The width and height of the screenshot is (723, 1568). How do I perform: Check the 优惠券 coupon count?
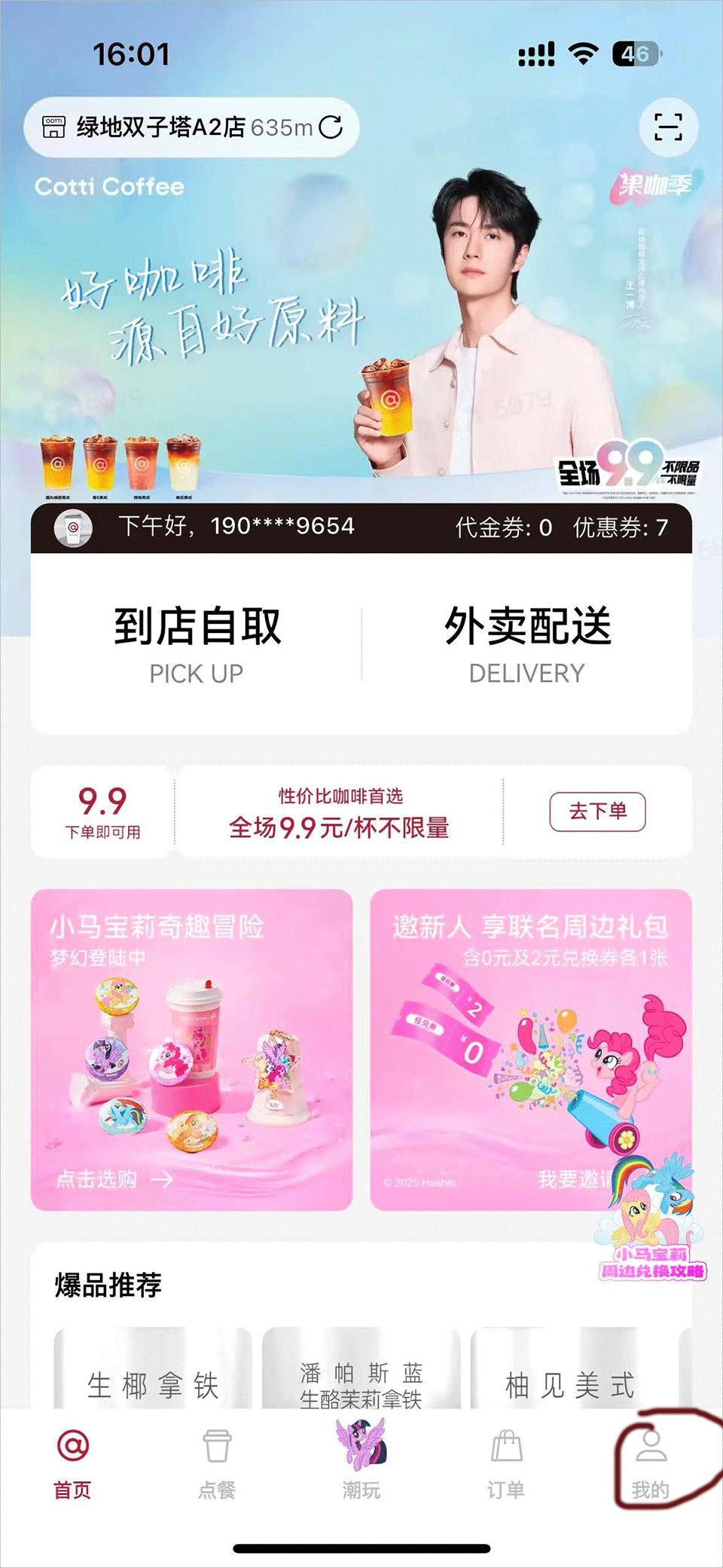coord(621,527)
